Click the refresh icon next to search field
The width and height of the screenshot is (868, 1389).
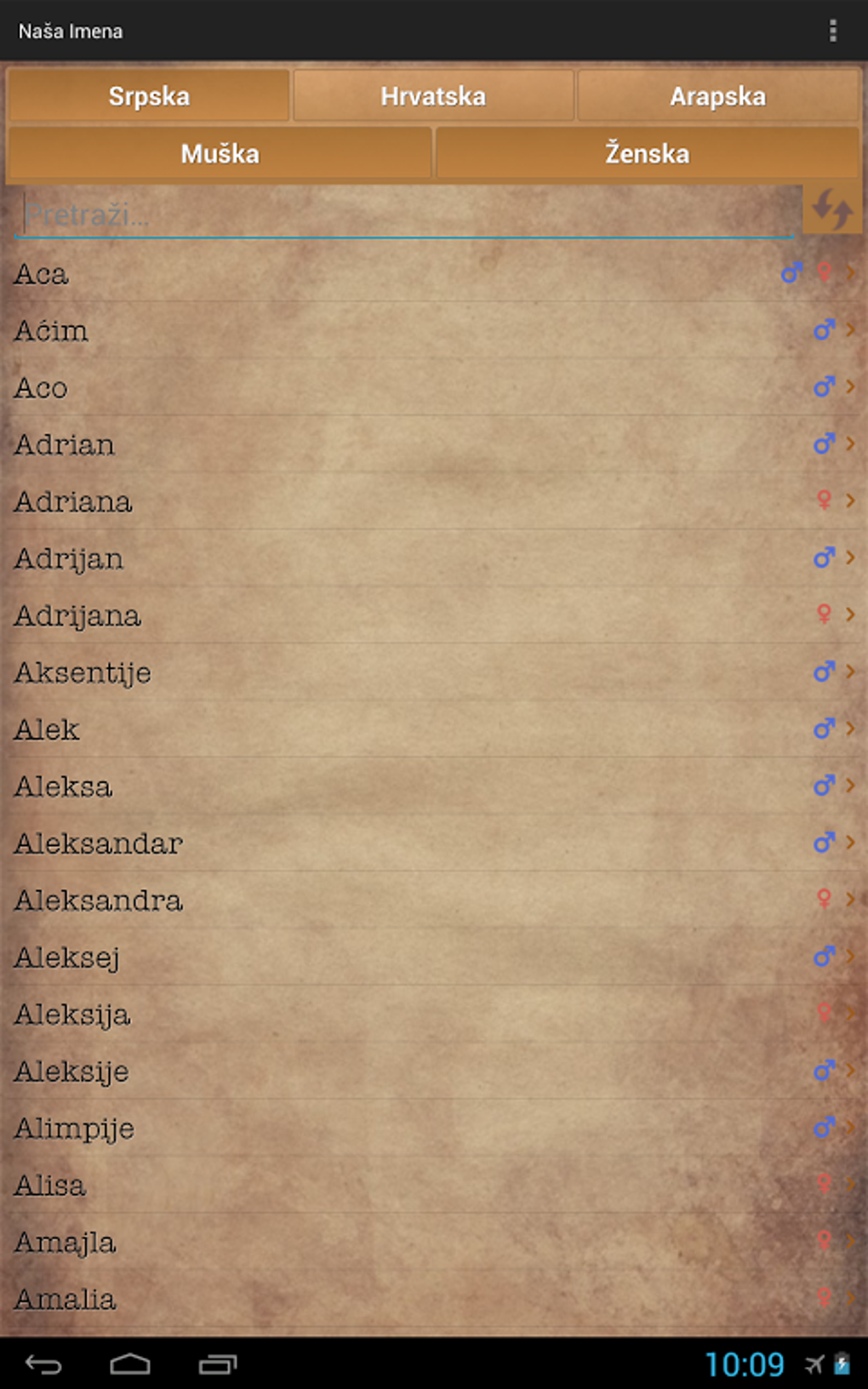pos(831,209)
